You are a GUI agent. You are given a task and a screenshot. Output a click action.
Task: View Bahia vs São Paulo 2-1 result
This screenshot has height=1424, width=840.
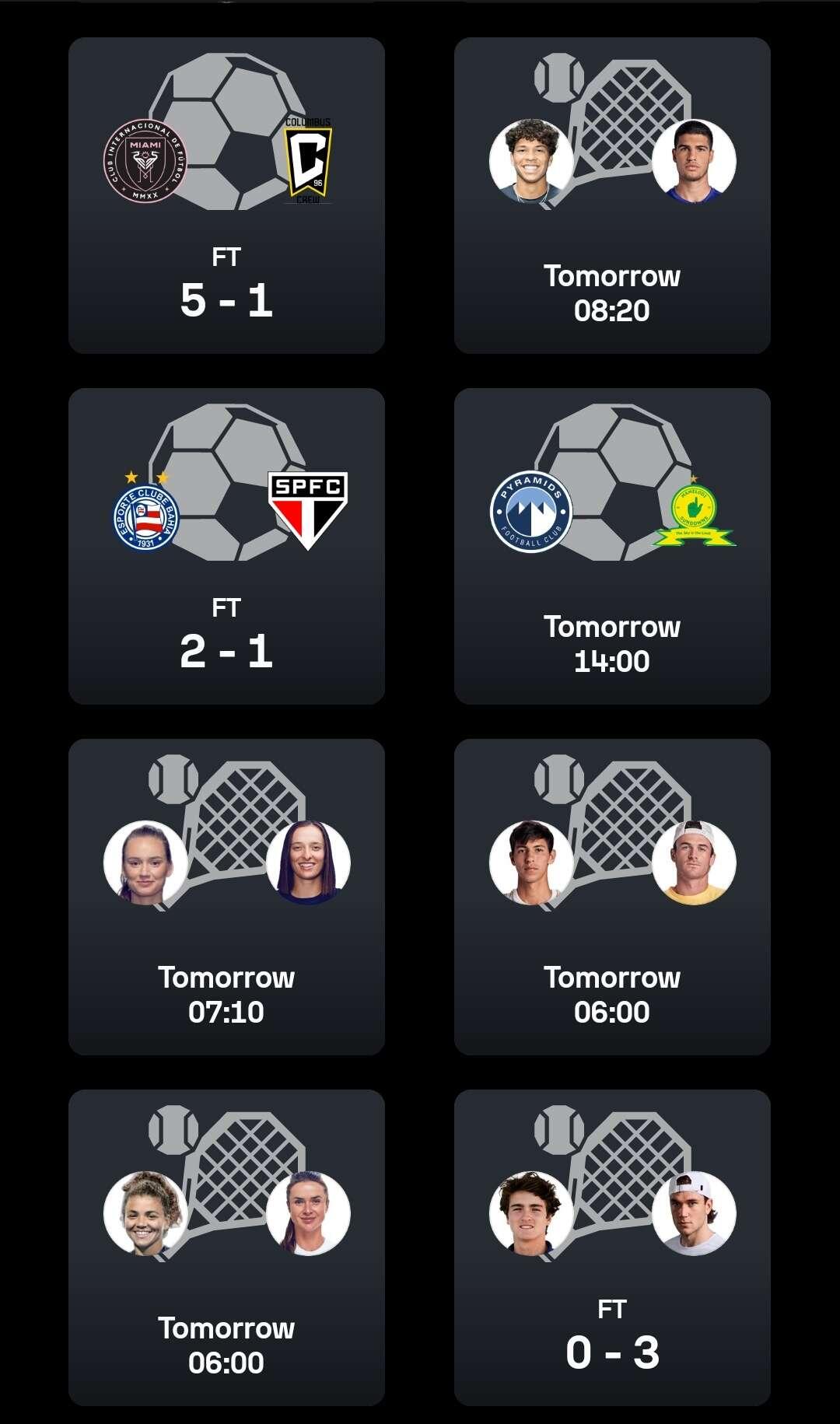click(x=226, y=547)
